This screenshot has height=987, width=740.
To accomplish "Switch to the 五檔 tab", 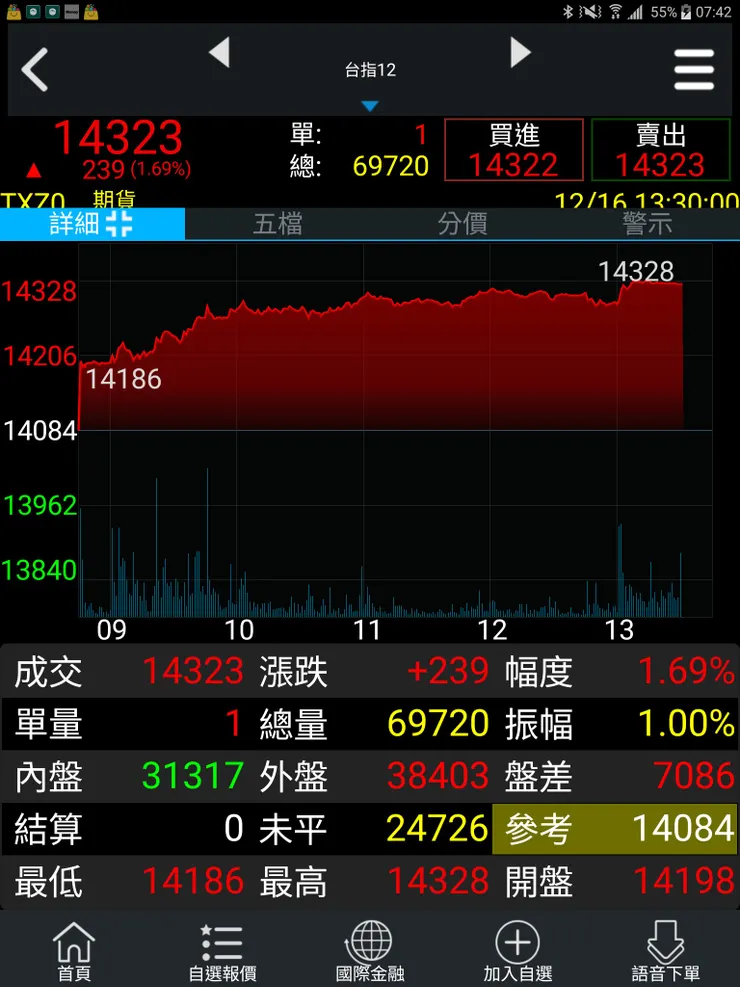I will [277, 224].
